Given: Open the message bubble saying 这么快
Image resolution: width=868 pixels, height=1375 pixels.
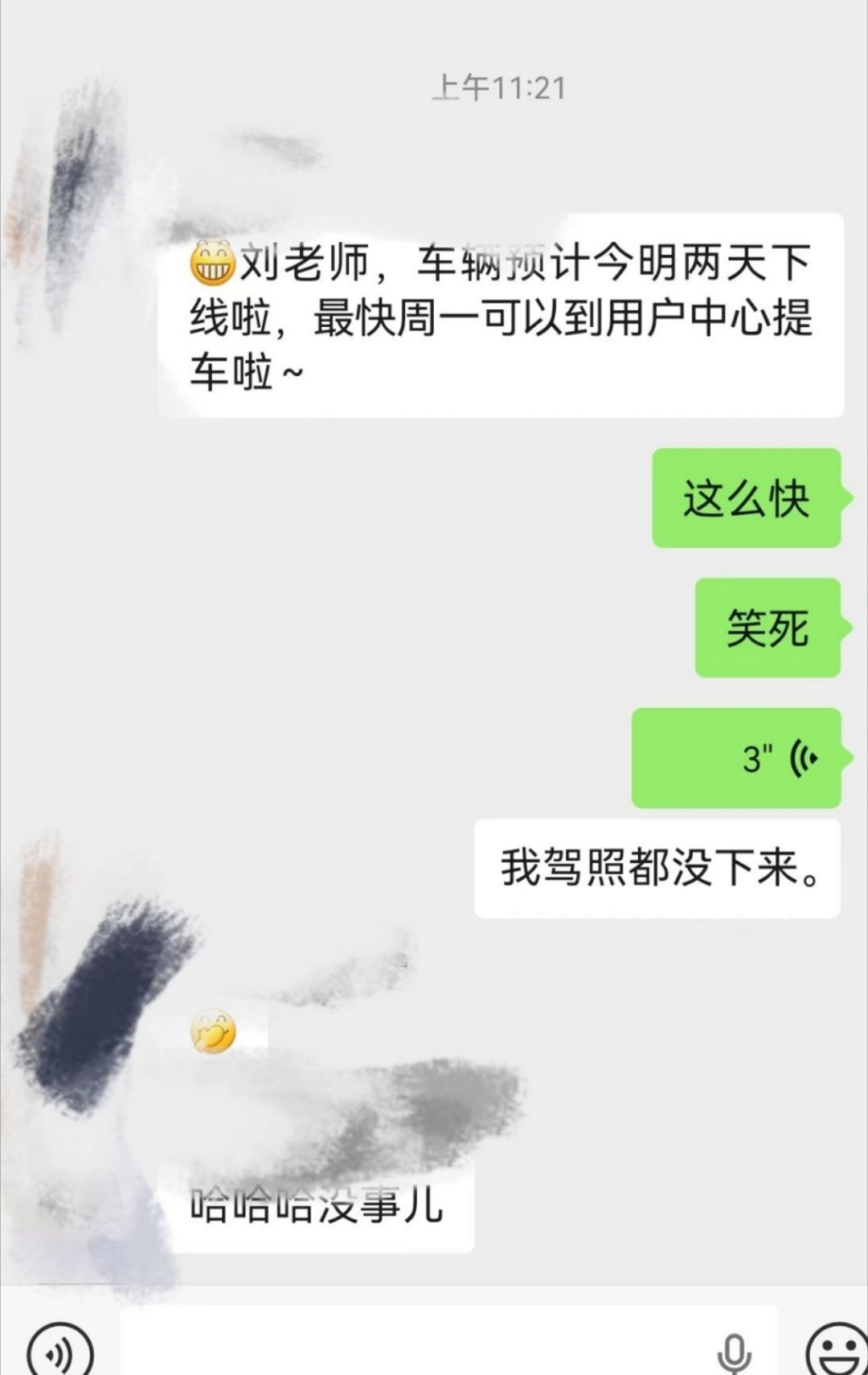Looking at the screenshot, I should pyautogui.click(x=744, y=498).
